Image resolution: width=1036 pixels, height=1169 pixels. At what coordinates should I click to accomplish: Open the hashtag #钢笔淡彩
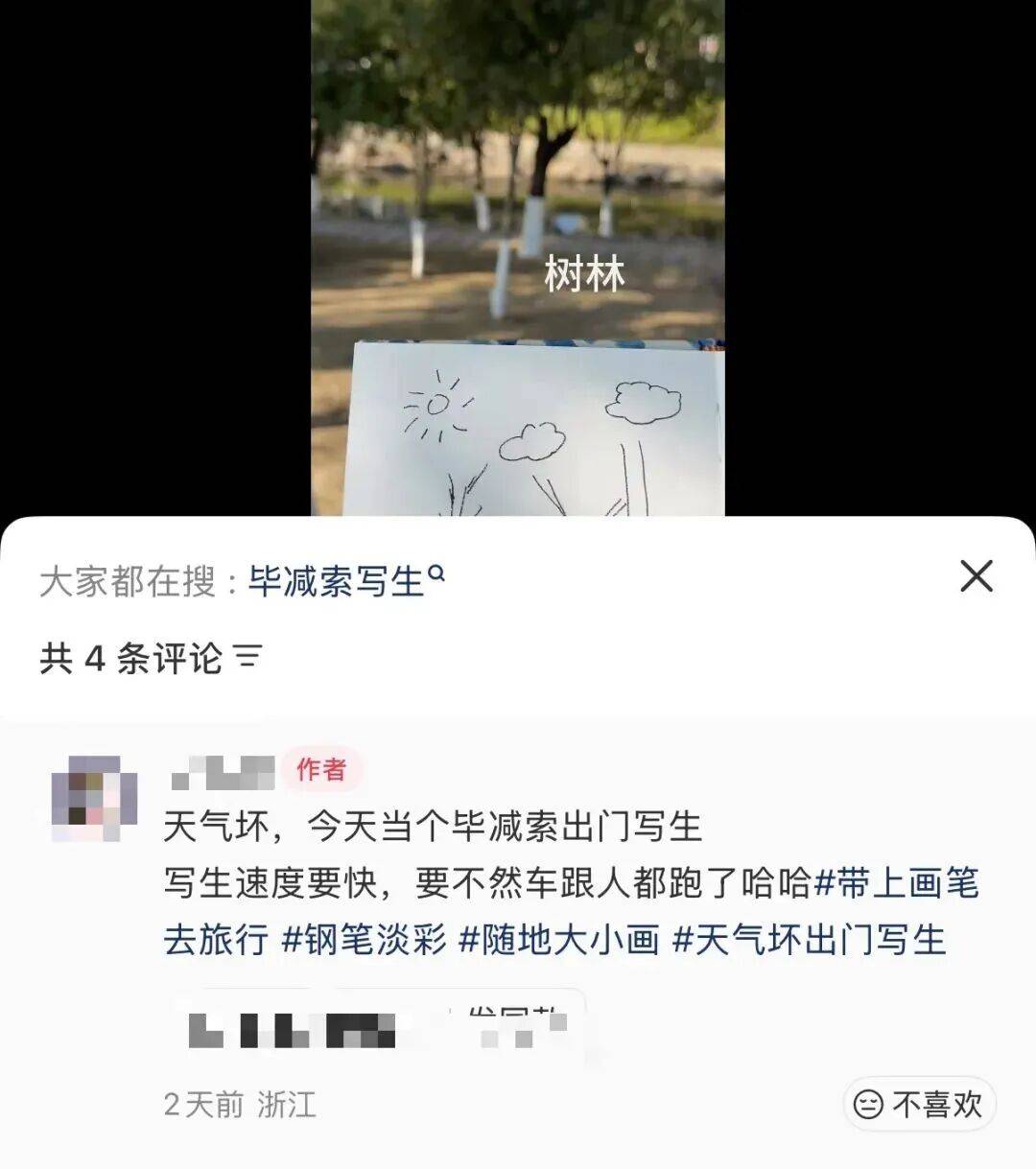tap(365, 939)
